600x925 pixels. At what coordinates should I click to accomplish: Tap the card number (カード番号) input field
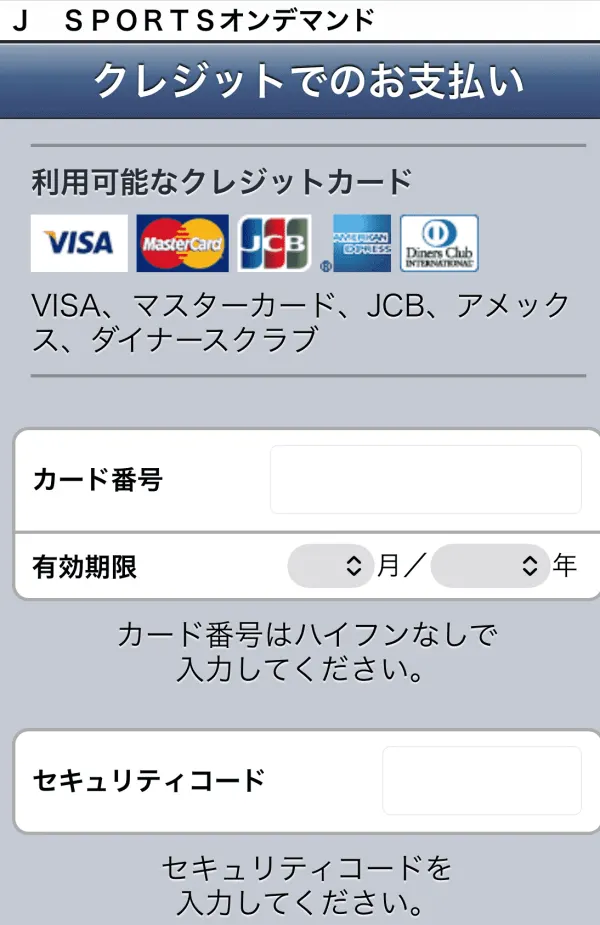pyautogui.click(x=425, y=480)
